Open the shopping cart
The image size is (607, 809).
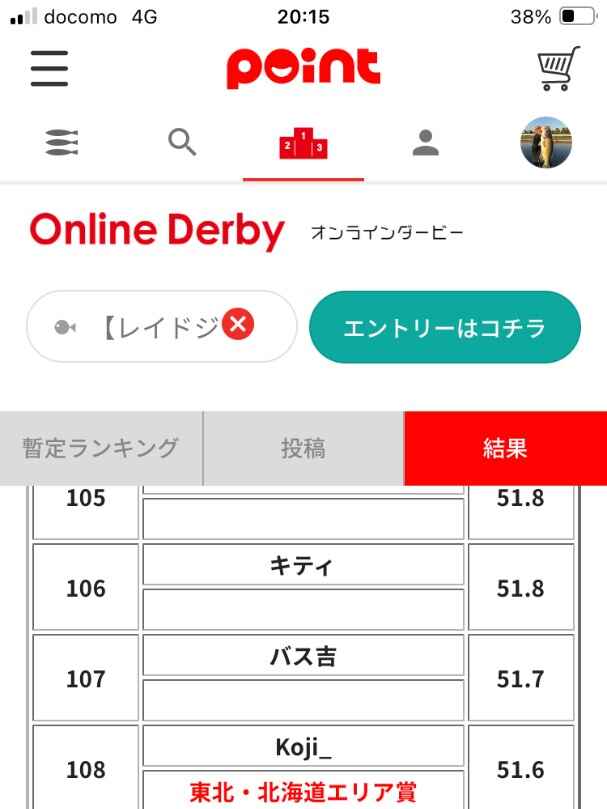coord(558,69)
